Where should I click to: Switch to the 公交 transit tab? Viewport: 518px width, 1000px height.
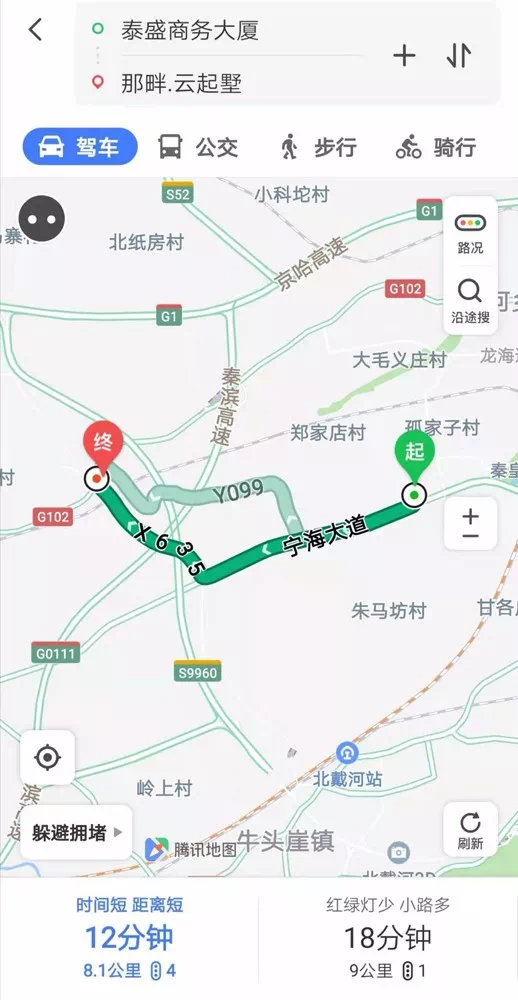point(198,147)
